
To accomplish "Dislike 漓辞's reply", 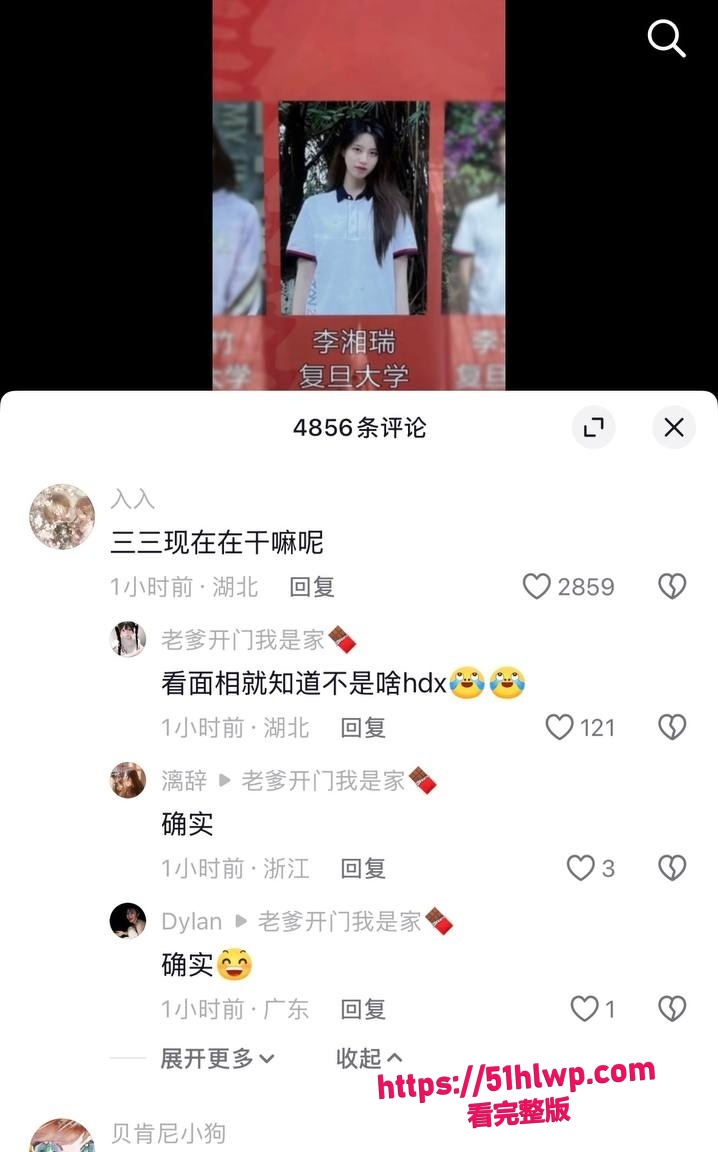I will point(672,868).
